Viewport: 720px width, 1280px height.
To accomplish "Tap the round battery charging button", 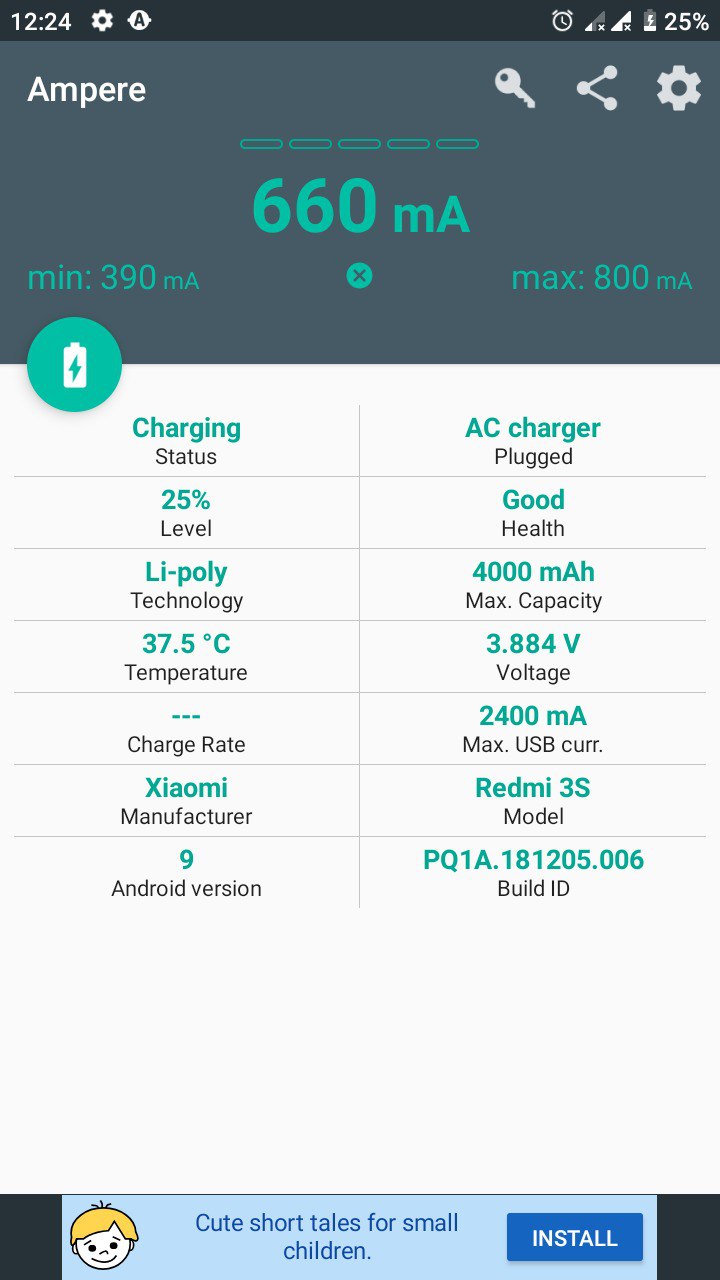I will 75,365.
